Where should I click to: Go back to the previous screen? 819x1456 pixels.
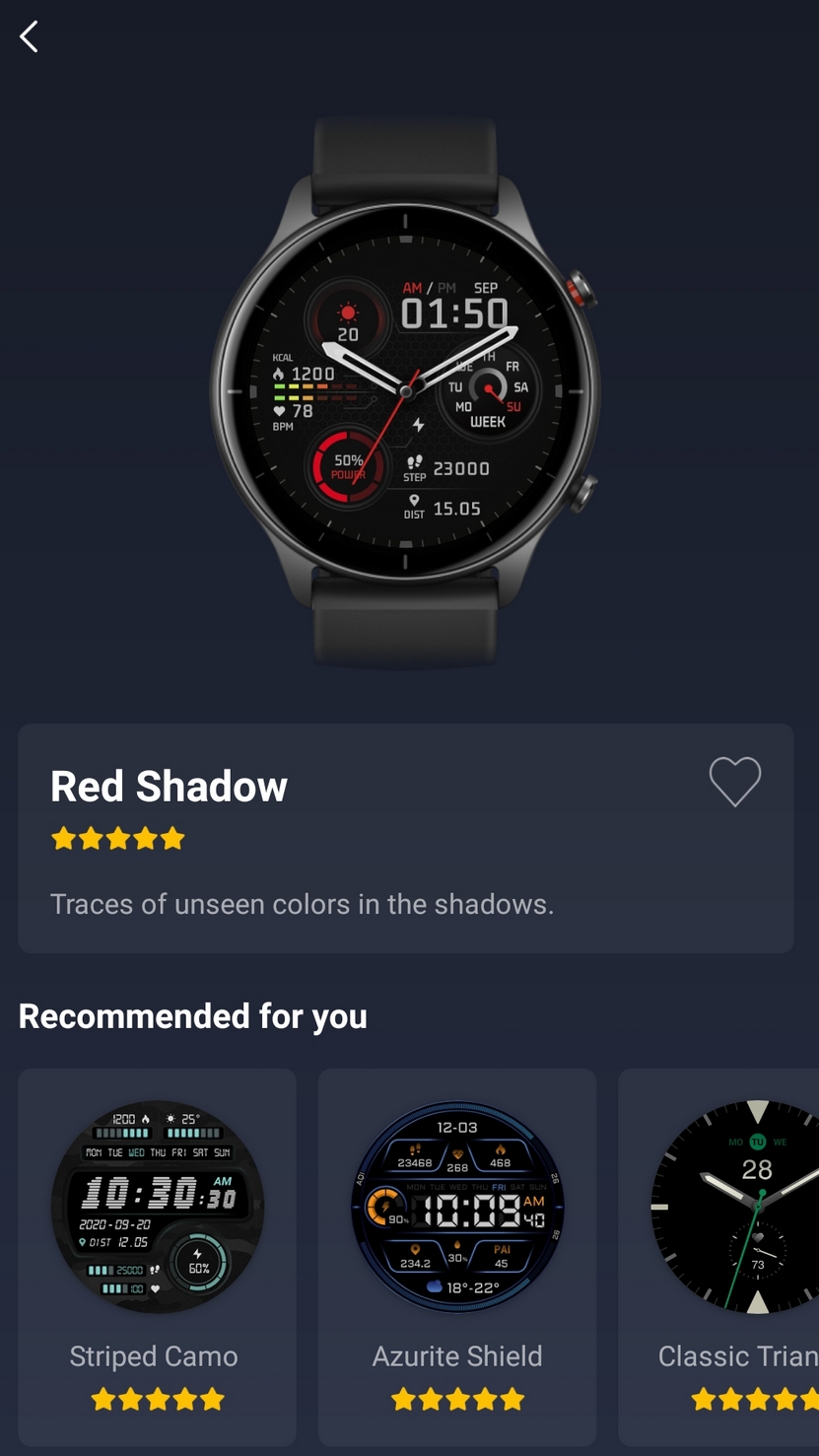click(x=30, y=37)
